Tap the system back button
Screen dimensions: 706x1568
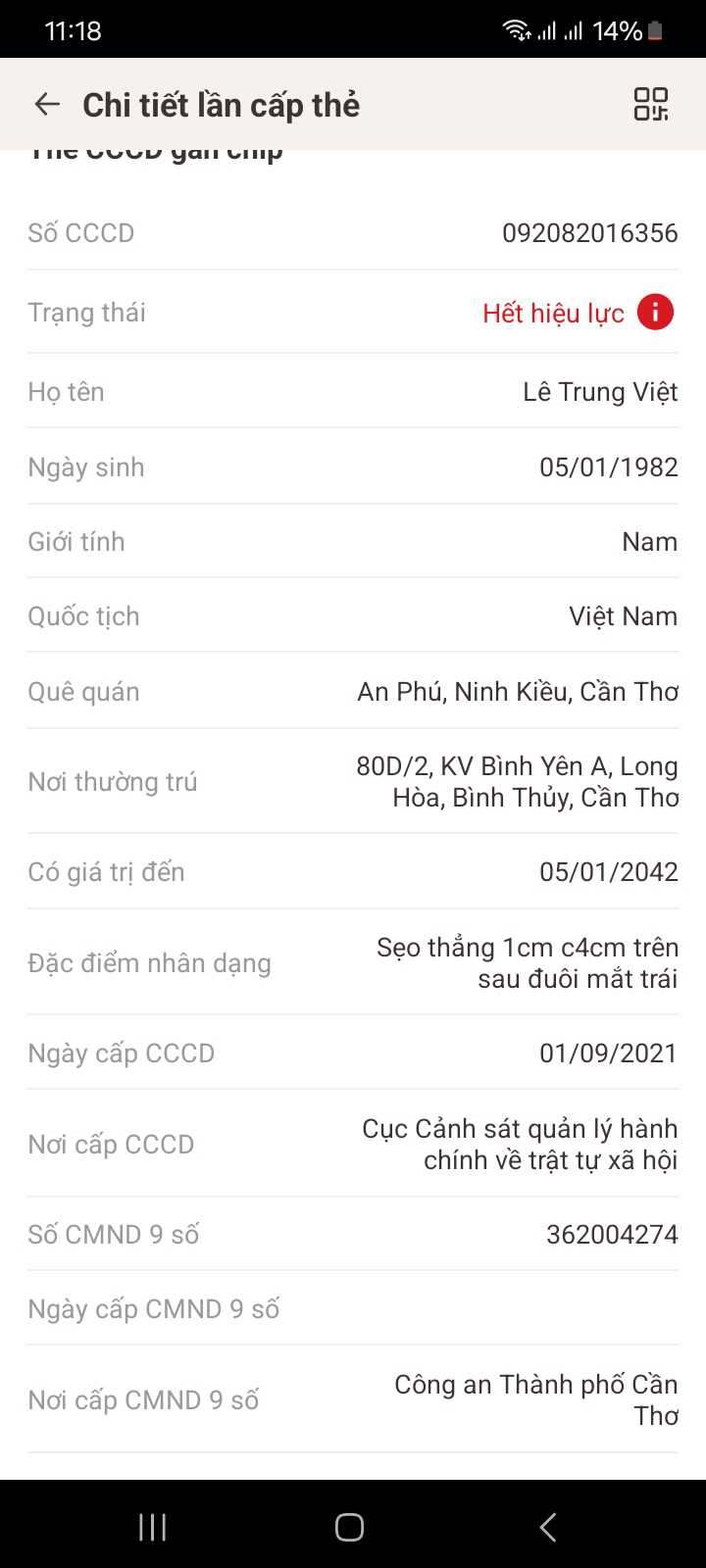(x=548, y=1527)
